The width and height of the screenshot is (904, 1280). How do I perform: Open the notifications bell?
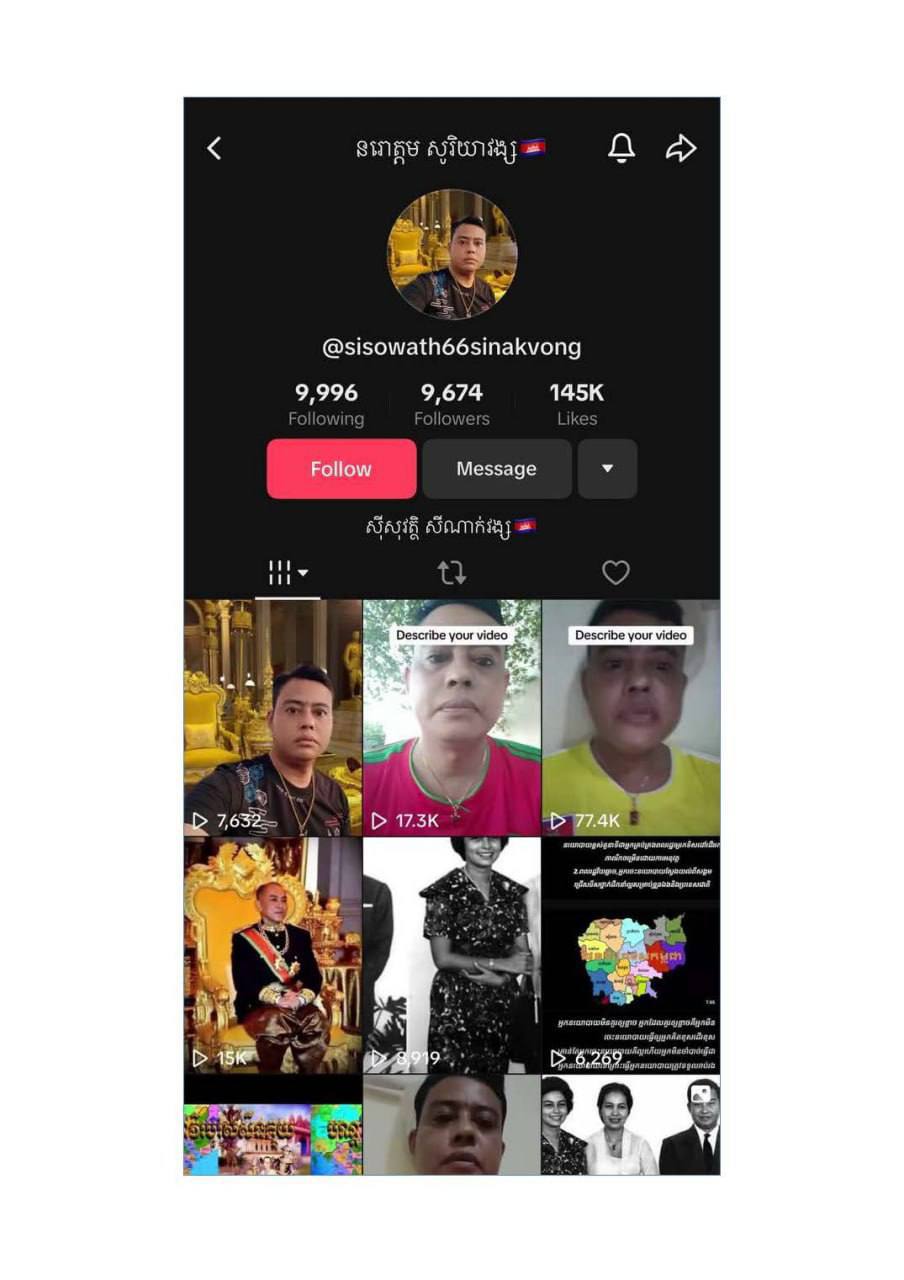click(x=621, y=148)
